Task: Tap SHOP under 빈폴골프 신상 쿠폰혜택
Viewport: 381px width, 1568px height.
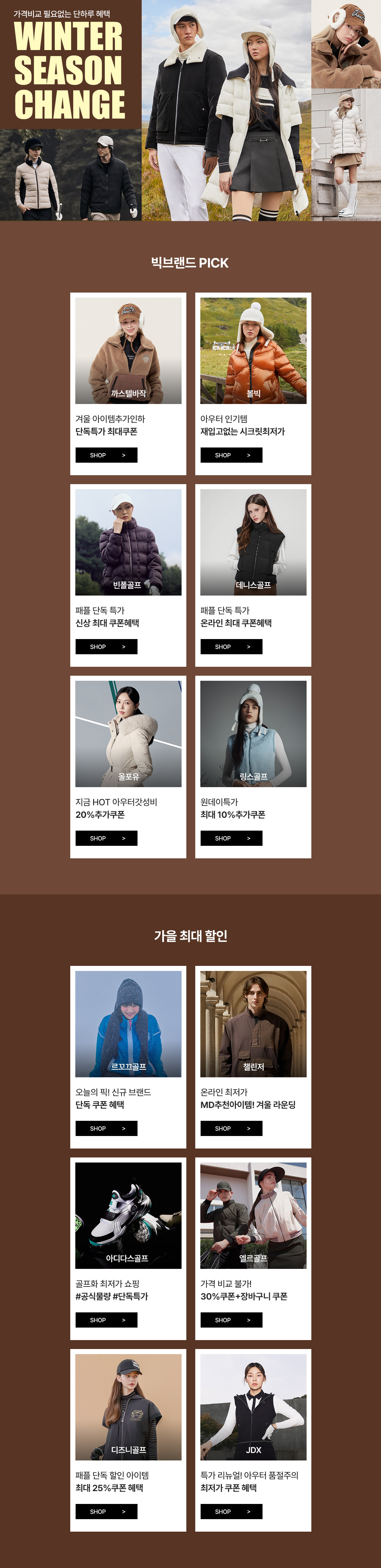Action: click(106, 647)
